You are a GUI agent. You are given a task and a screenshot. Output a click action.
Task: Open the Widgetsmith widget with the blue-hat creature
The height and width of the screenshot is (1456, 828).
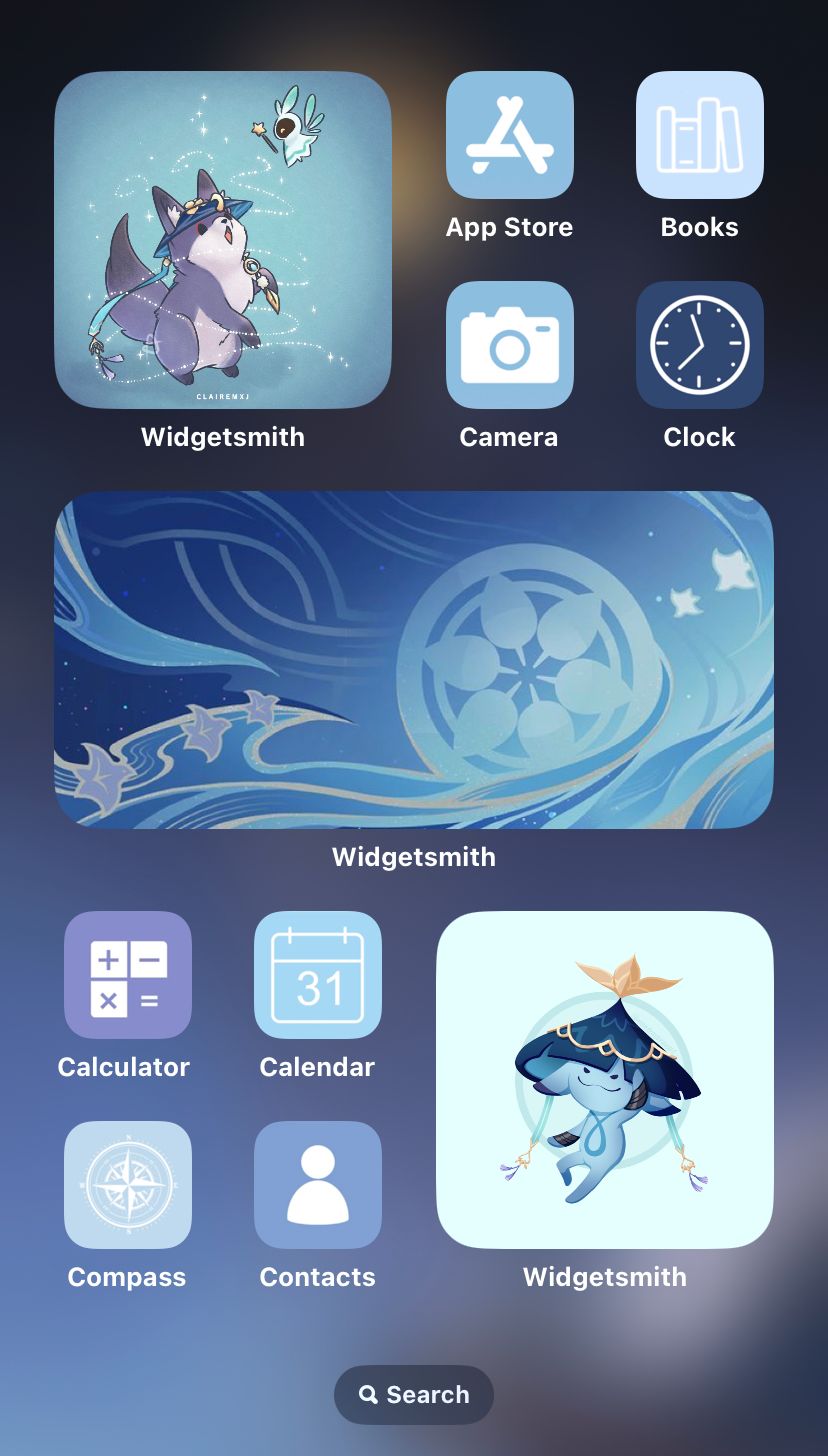coord(605,1080)
